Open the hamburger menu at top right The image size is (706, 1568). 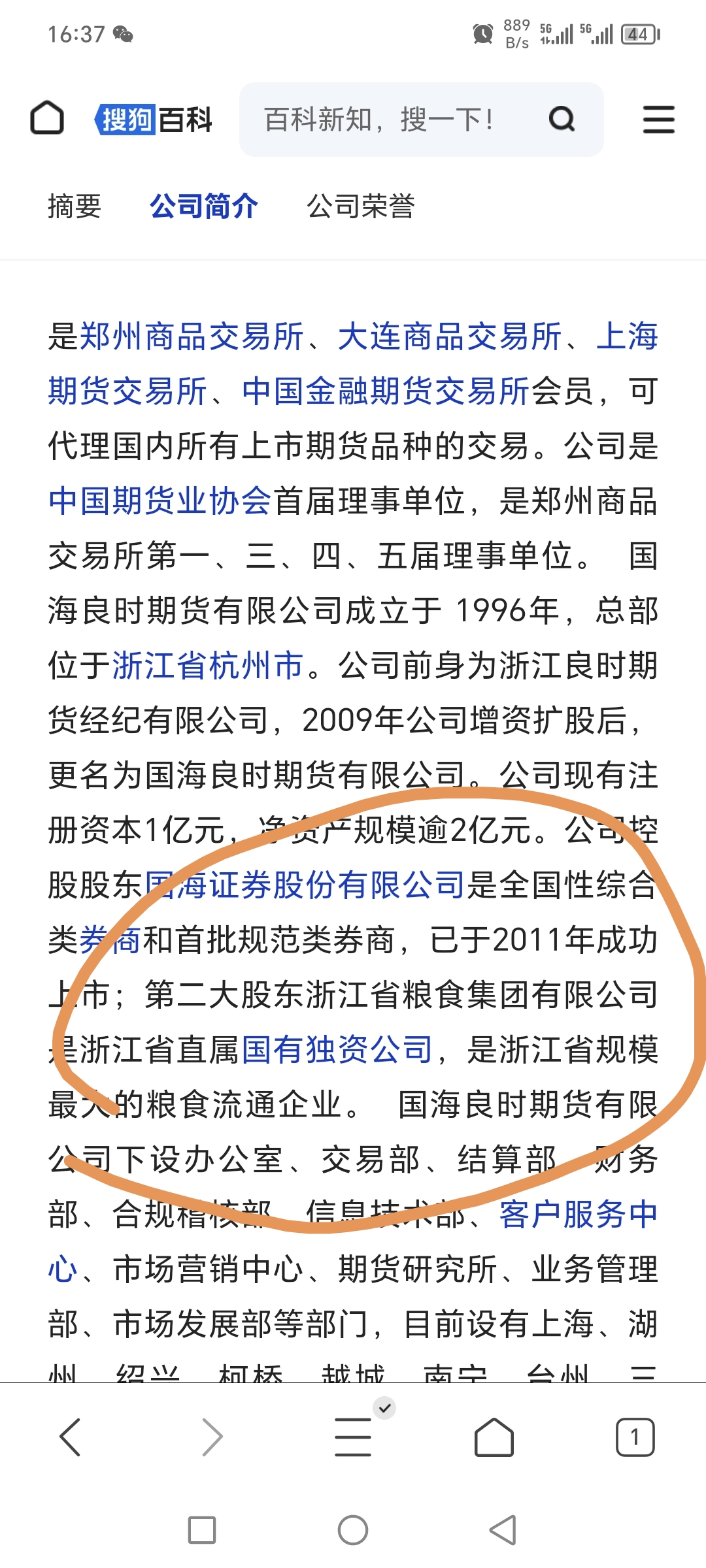[658, 120]
